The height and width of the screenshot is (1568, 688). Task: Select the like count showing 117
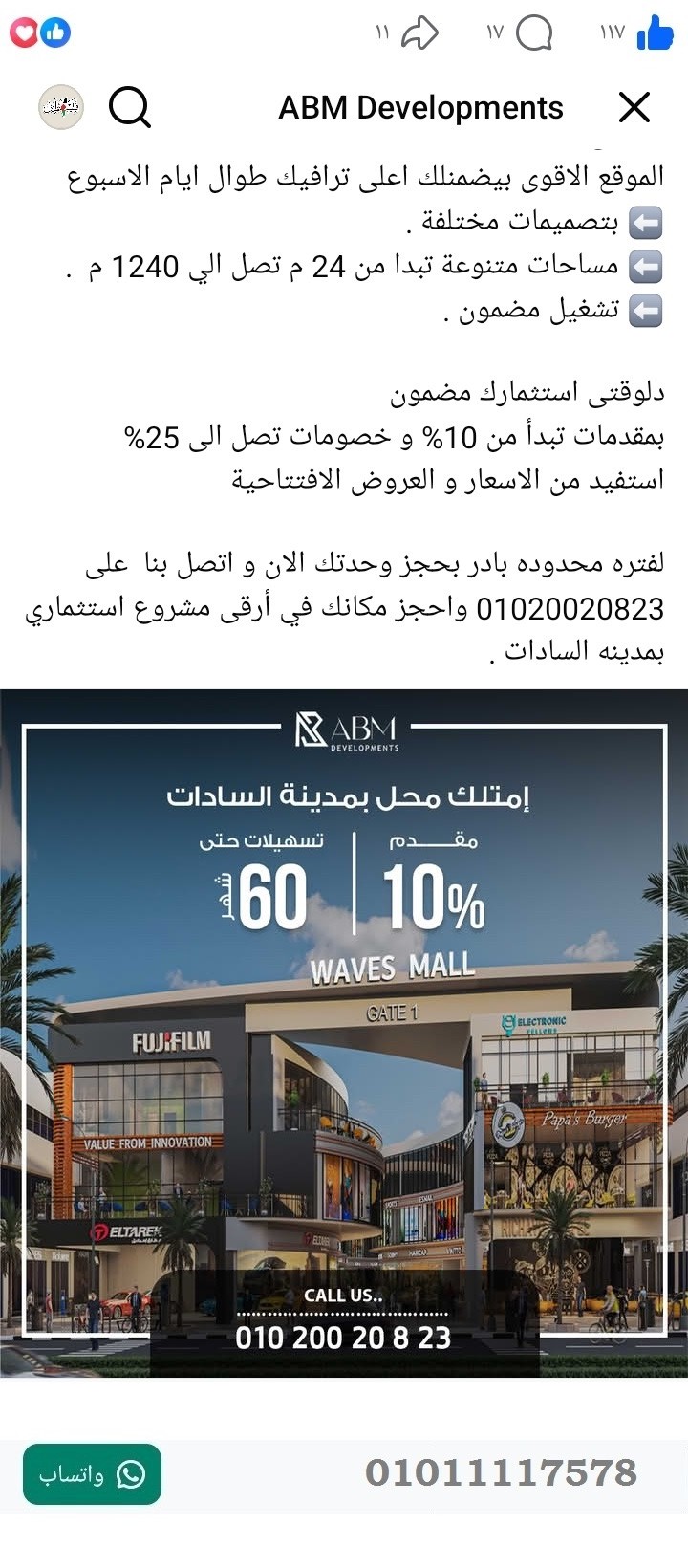[x=613, y=33]
